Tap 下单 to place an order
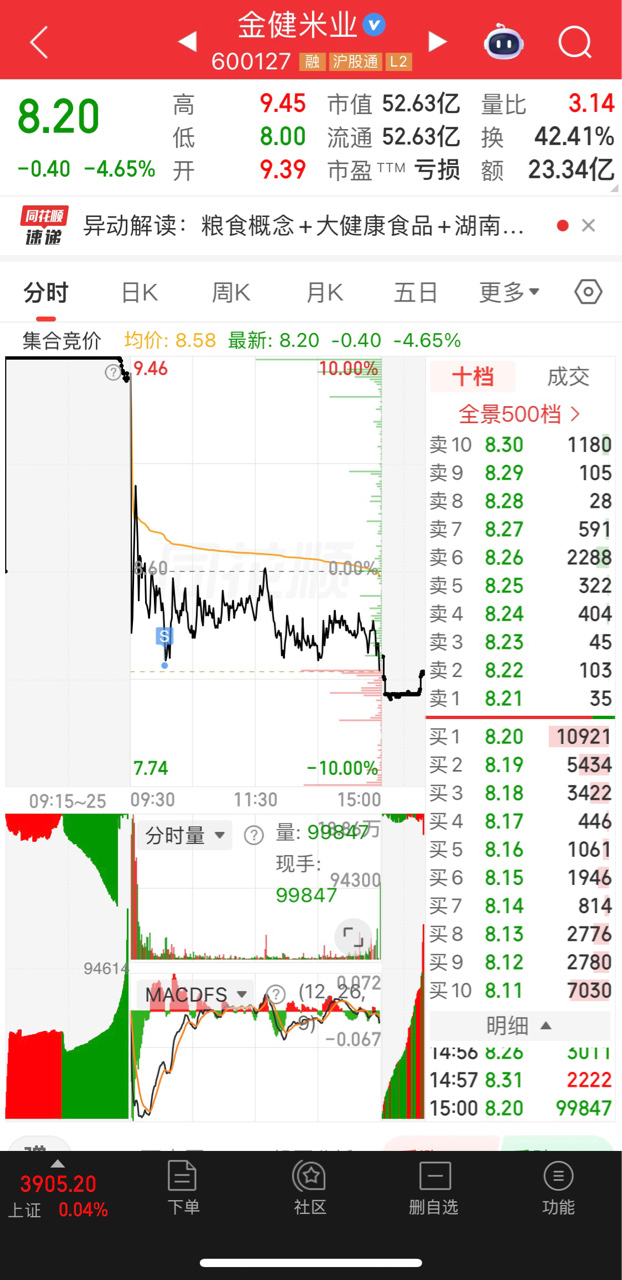622x1280 pixels. click(183, 1188)
